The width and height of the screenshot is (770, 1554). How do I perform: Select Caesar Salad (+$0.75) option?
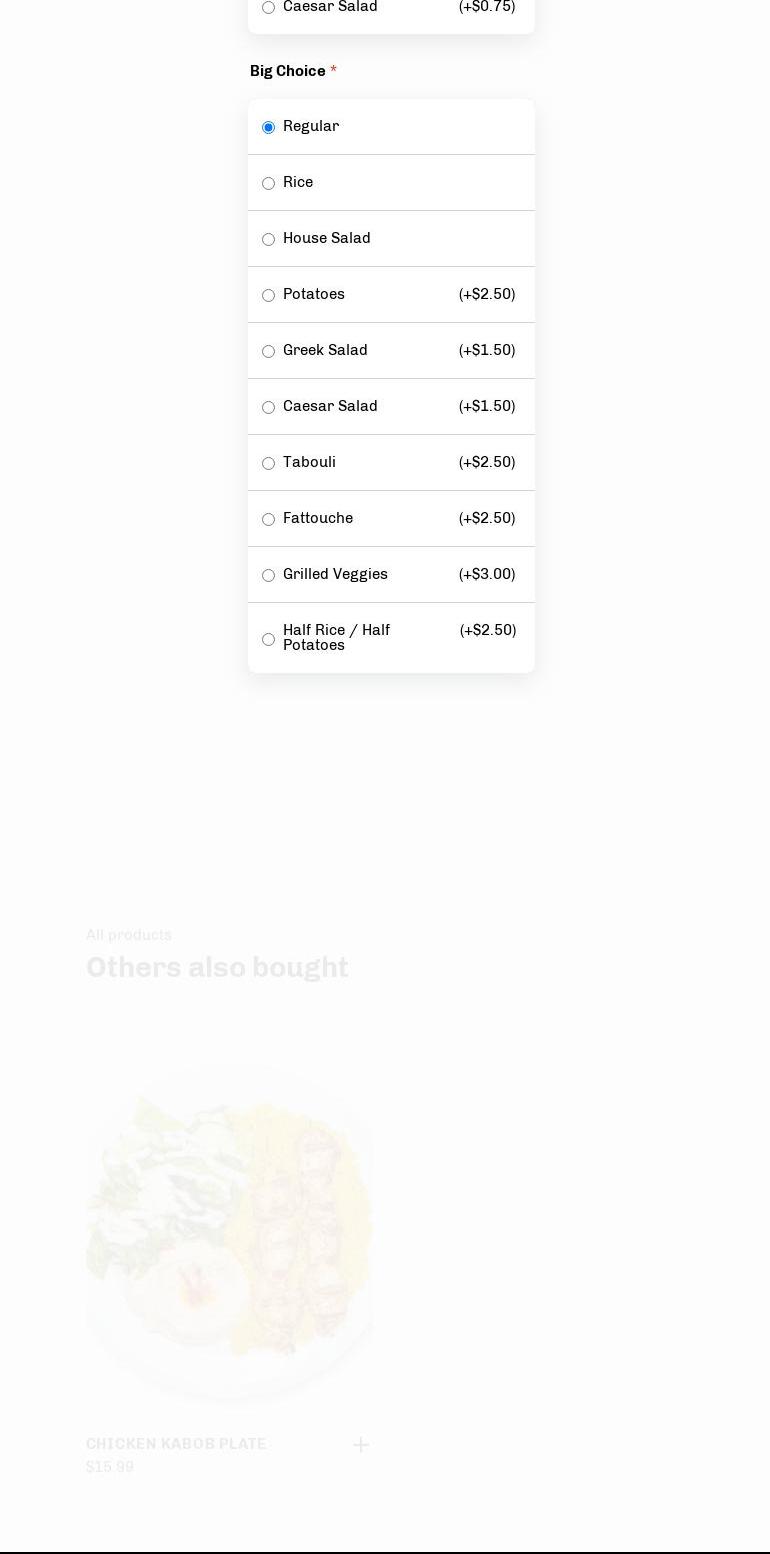pos(268,8)
